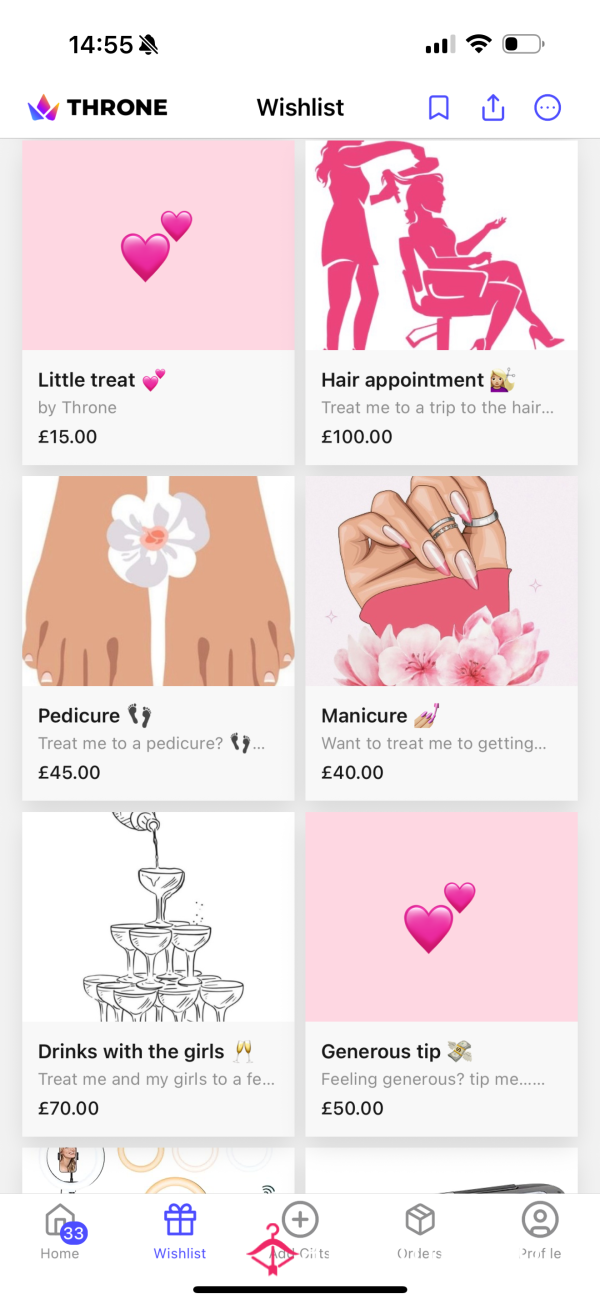The width and height of the screenshot is (600, 1304).
Task: View the Manicure wishlist item
Action: [441, 638]
